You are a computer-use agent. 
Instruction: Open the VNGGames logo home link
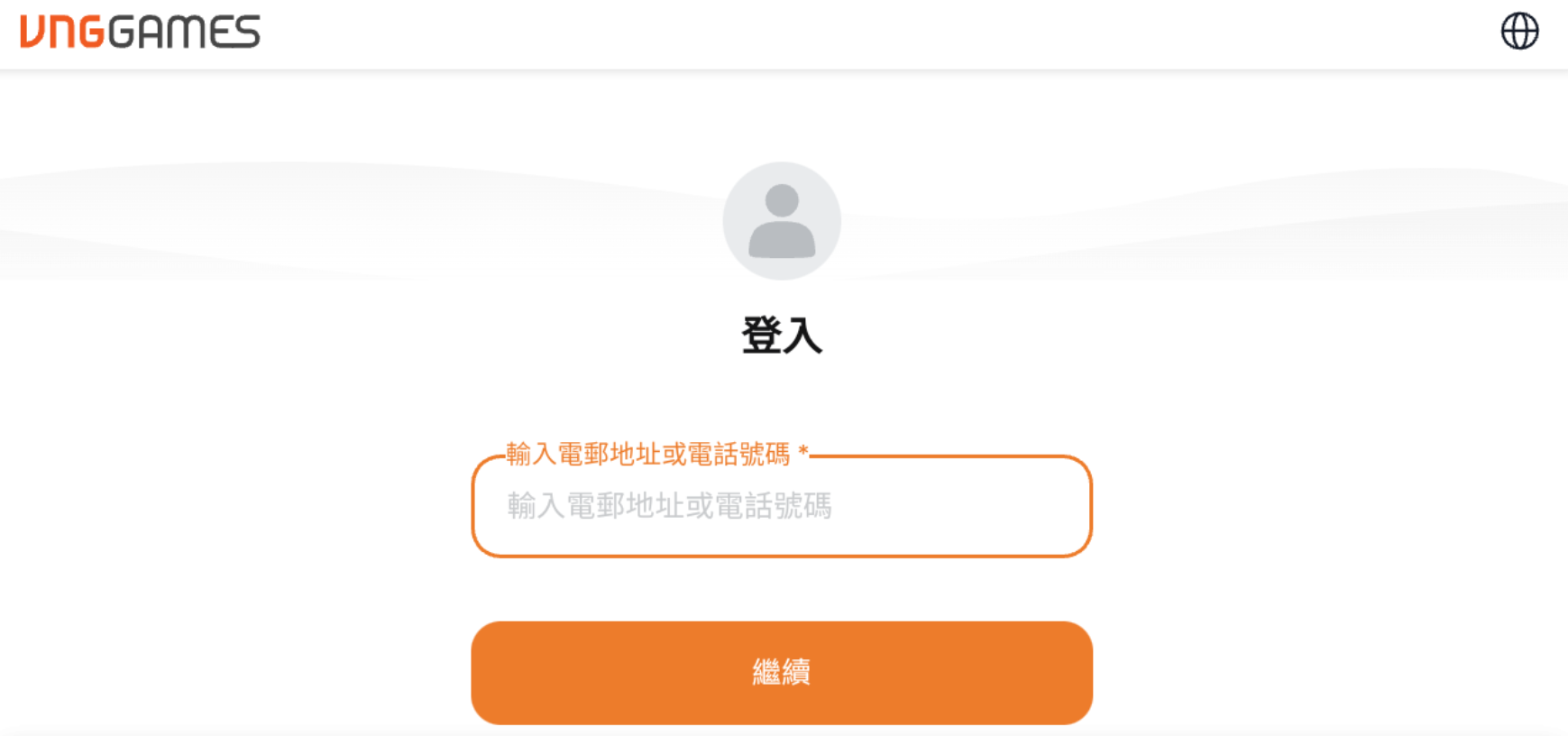point(141,32)
